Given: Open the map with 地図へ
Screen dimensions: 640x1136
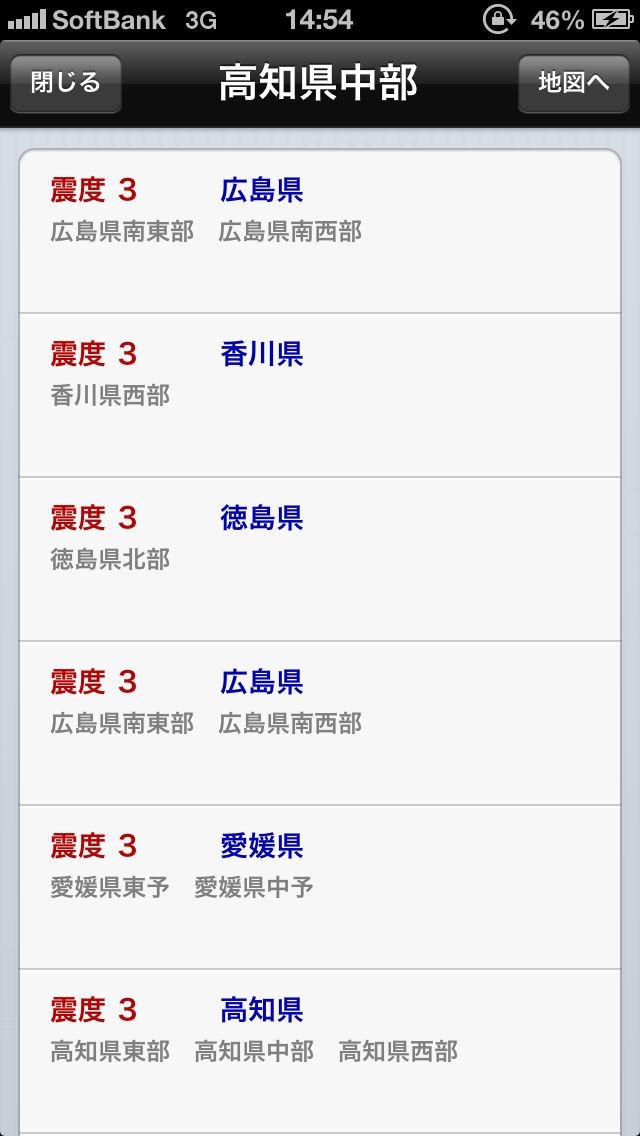Looking at the screenshot, I should tap(573, 83).
